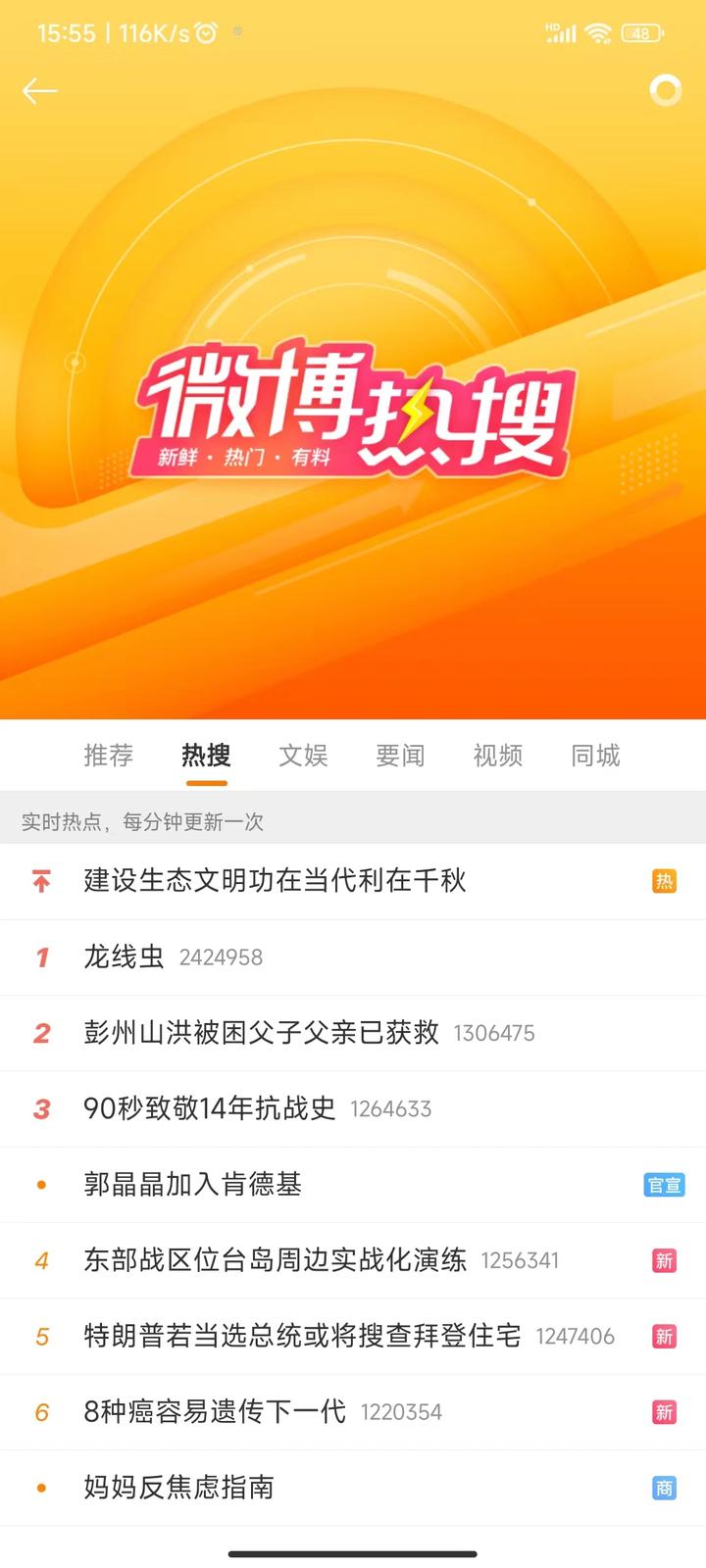
Task: Switch to the 推荐 tab
Action: (108, 756)
